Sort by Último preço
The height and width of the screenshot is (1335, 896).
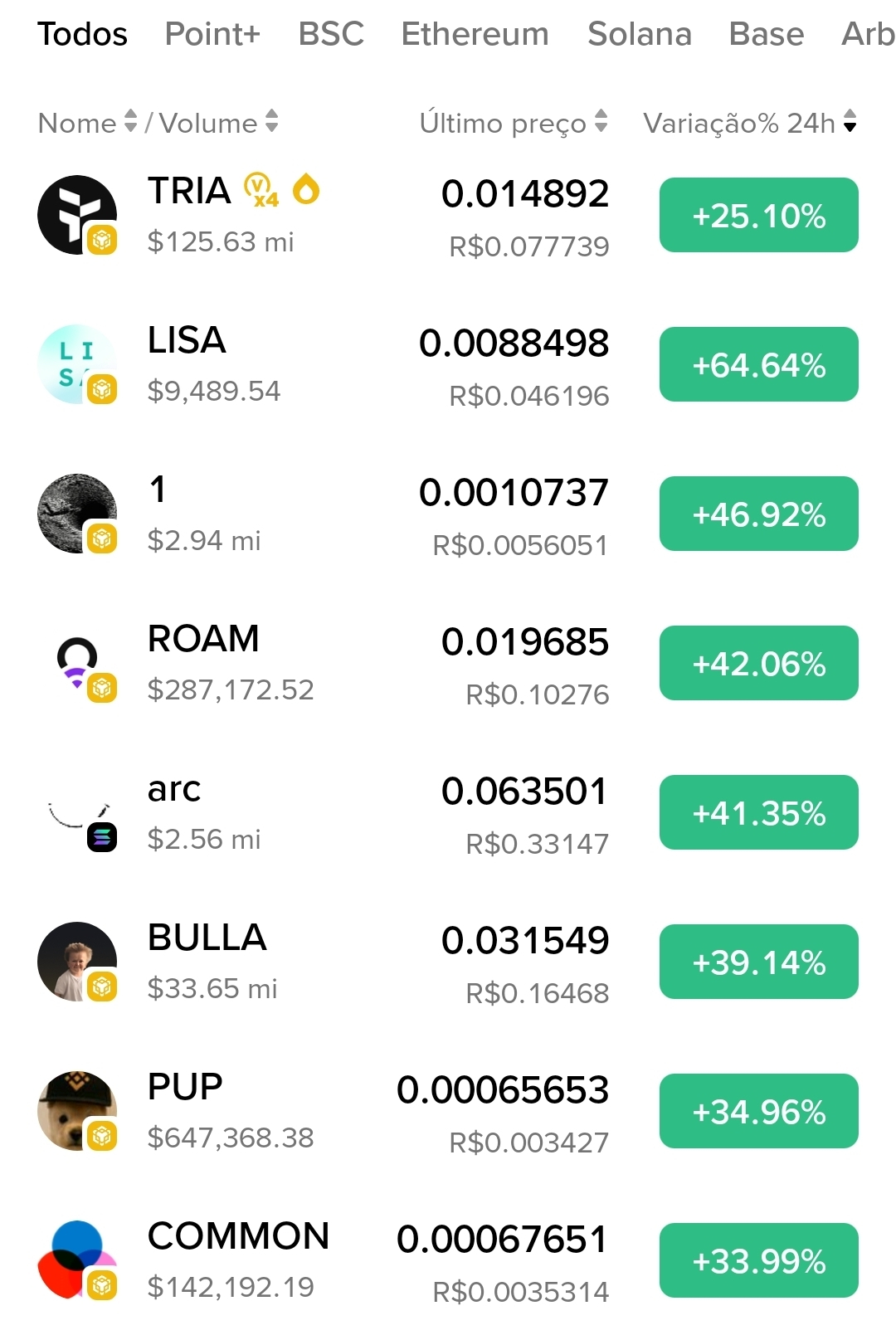(x=513, y=123)
